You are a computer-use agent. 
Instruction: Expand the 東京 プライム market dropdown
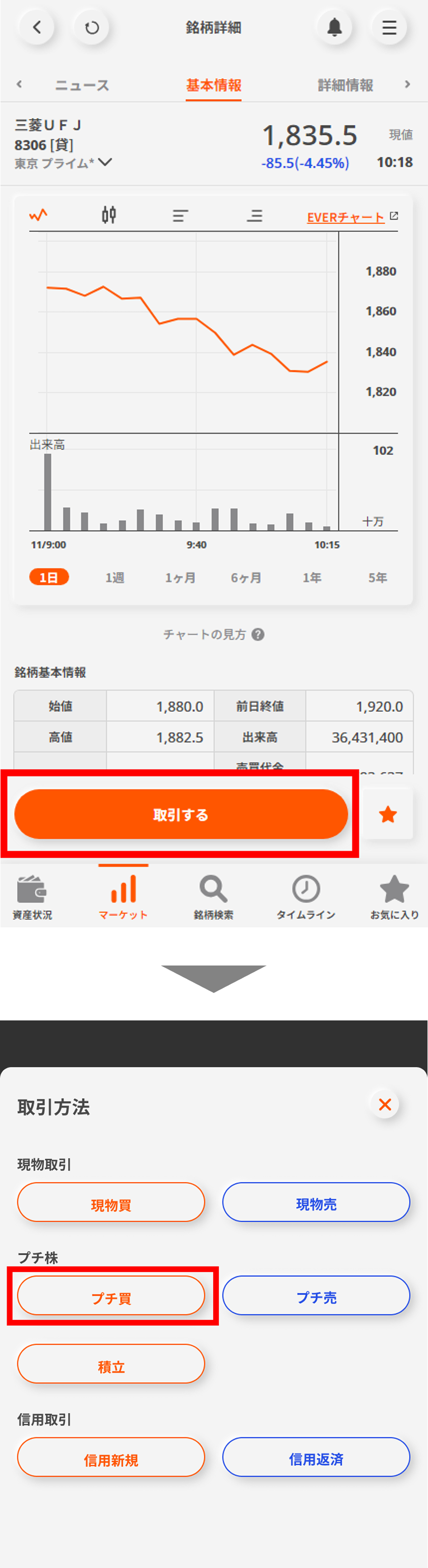click(x=105, y=163)
